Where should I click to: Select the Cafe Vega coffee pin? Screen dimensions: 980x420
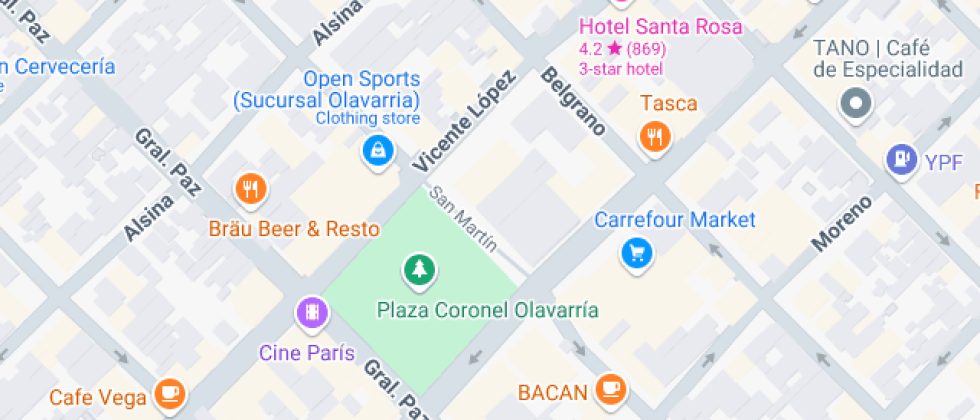point(169,394)
